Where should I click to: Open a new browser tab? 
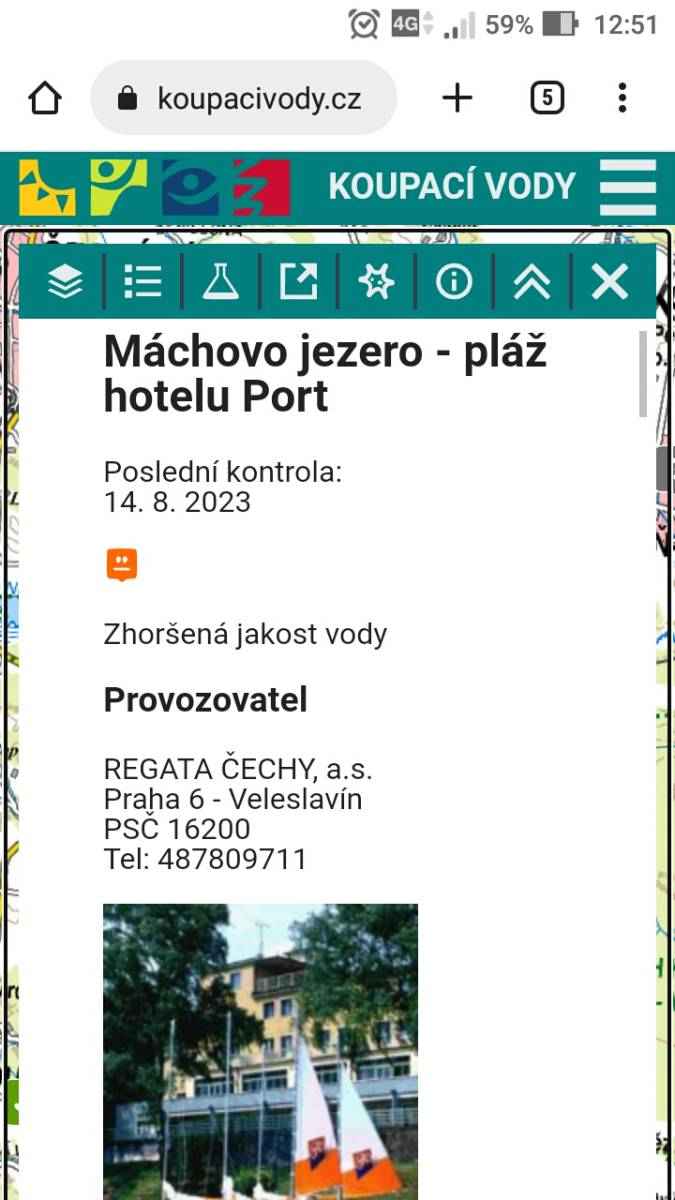coord(457,98)
